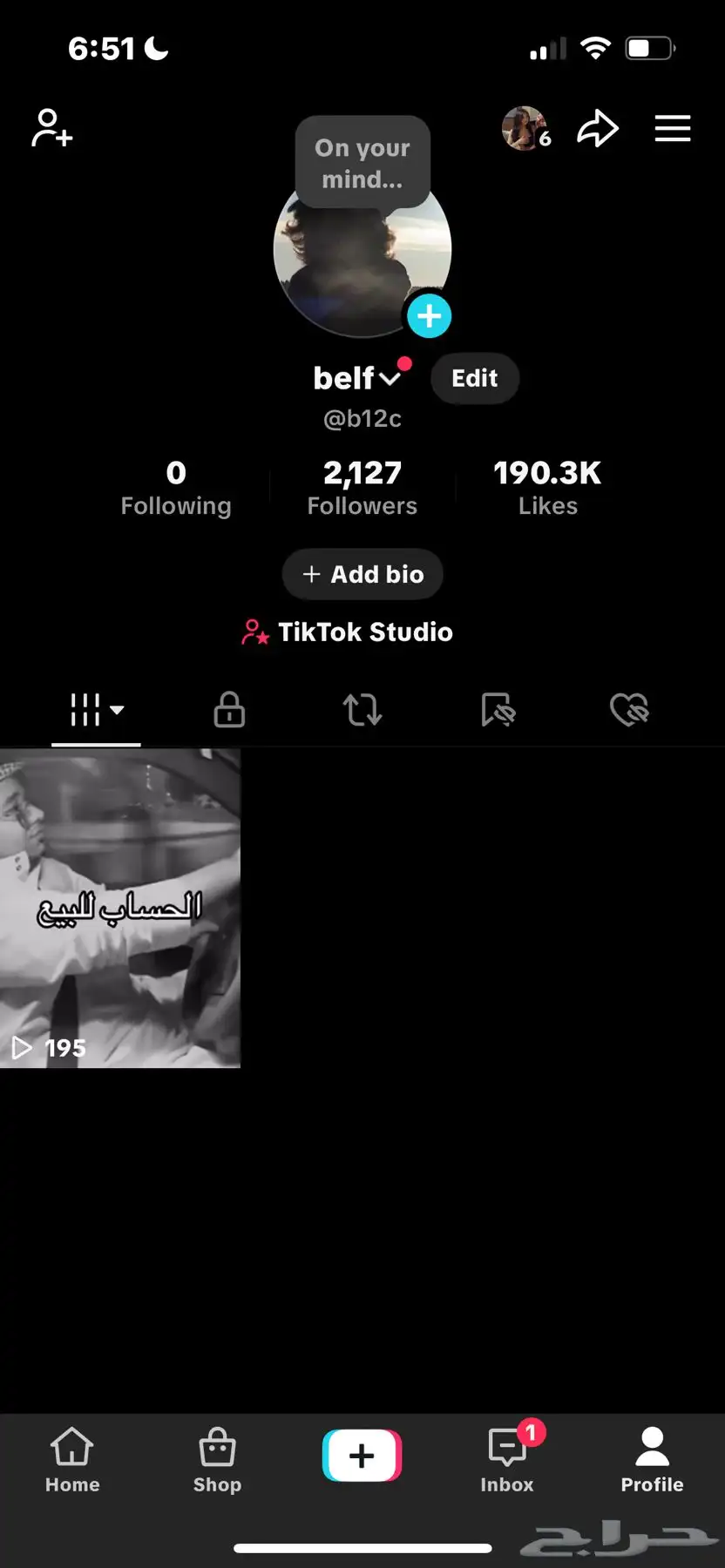Screen dimensions: 725x1568
Task: View the 190.3K Likes info
Action: click(547, 488)
